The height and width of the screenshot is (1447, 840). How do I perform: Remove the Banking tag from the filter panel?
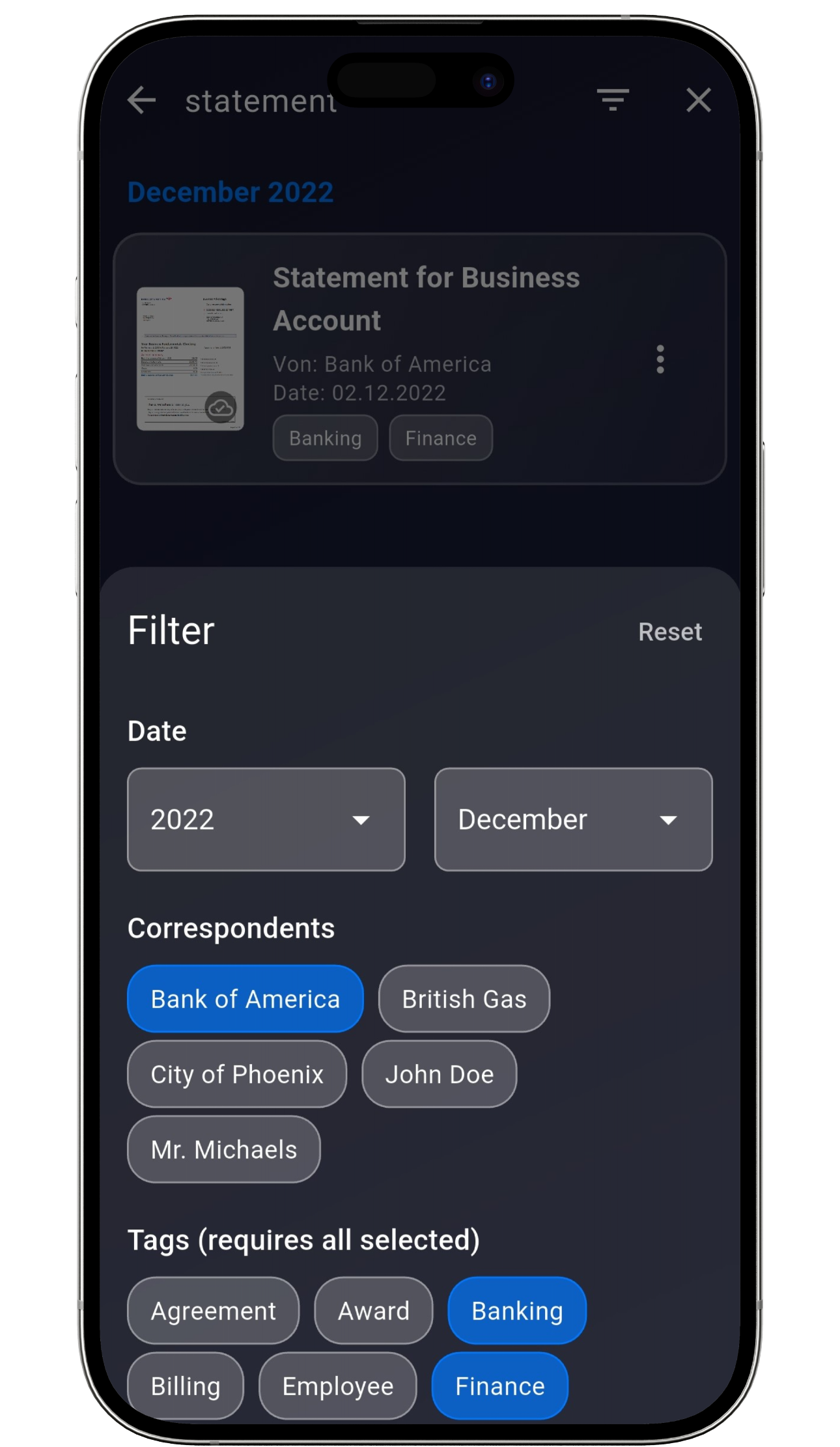point(516,1311)
